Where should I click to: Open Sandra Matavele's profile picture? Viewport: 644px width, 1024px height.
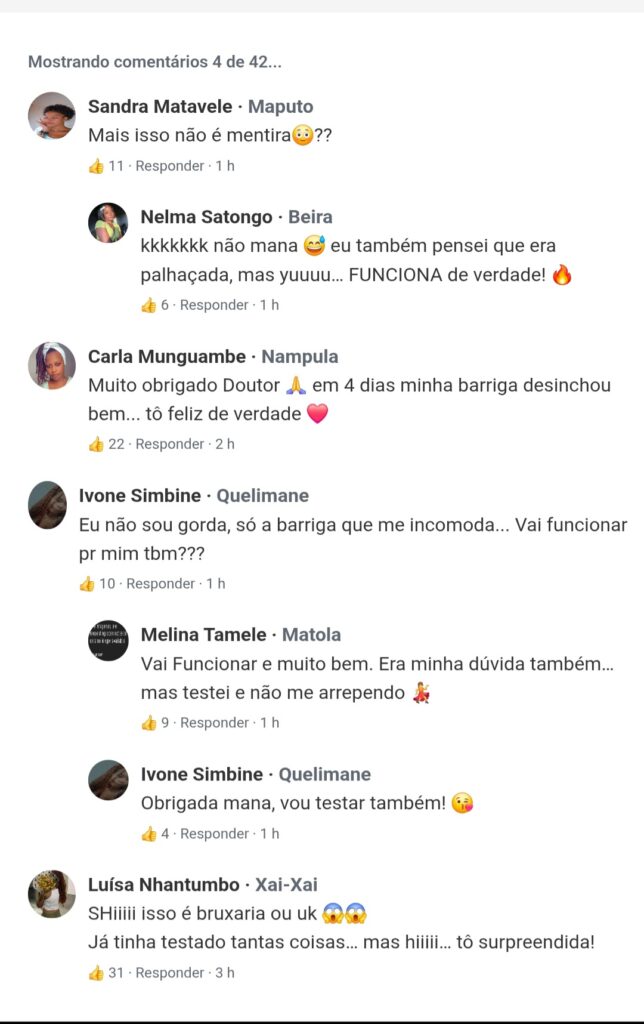[52, 115]
